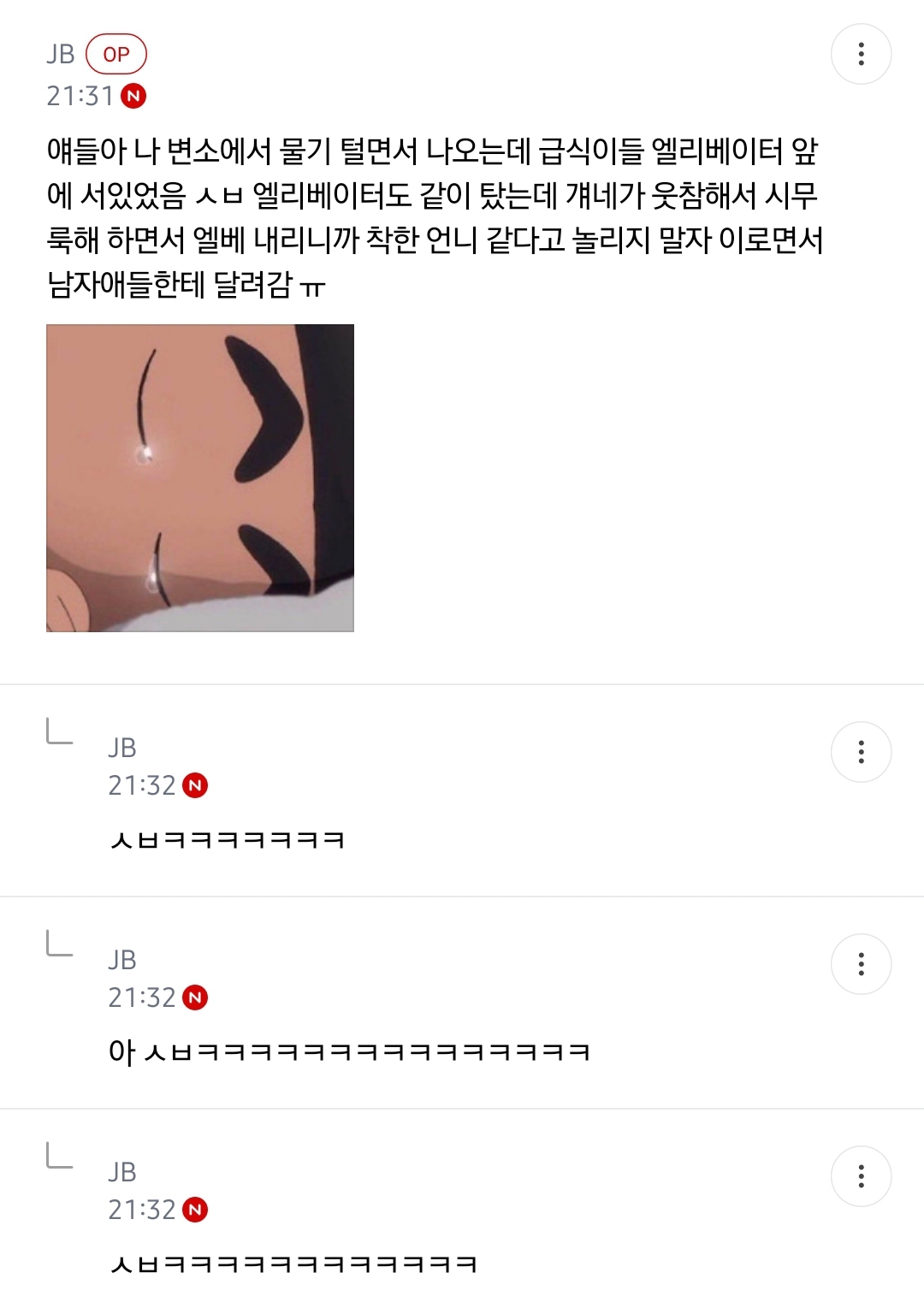The height and width of the screenshot is (1314, 924).
Task: Select the 21:31 timestamp of the post
Action: pos(79,97)
